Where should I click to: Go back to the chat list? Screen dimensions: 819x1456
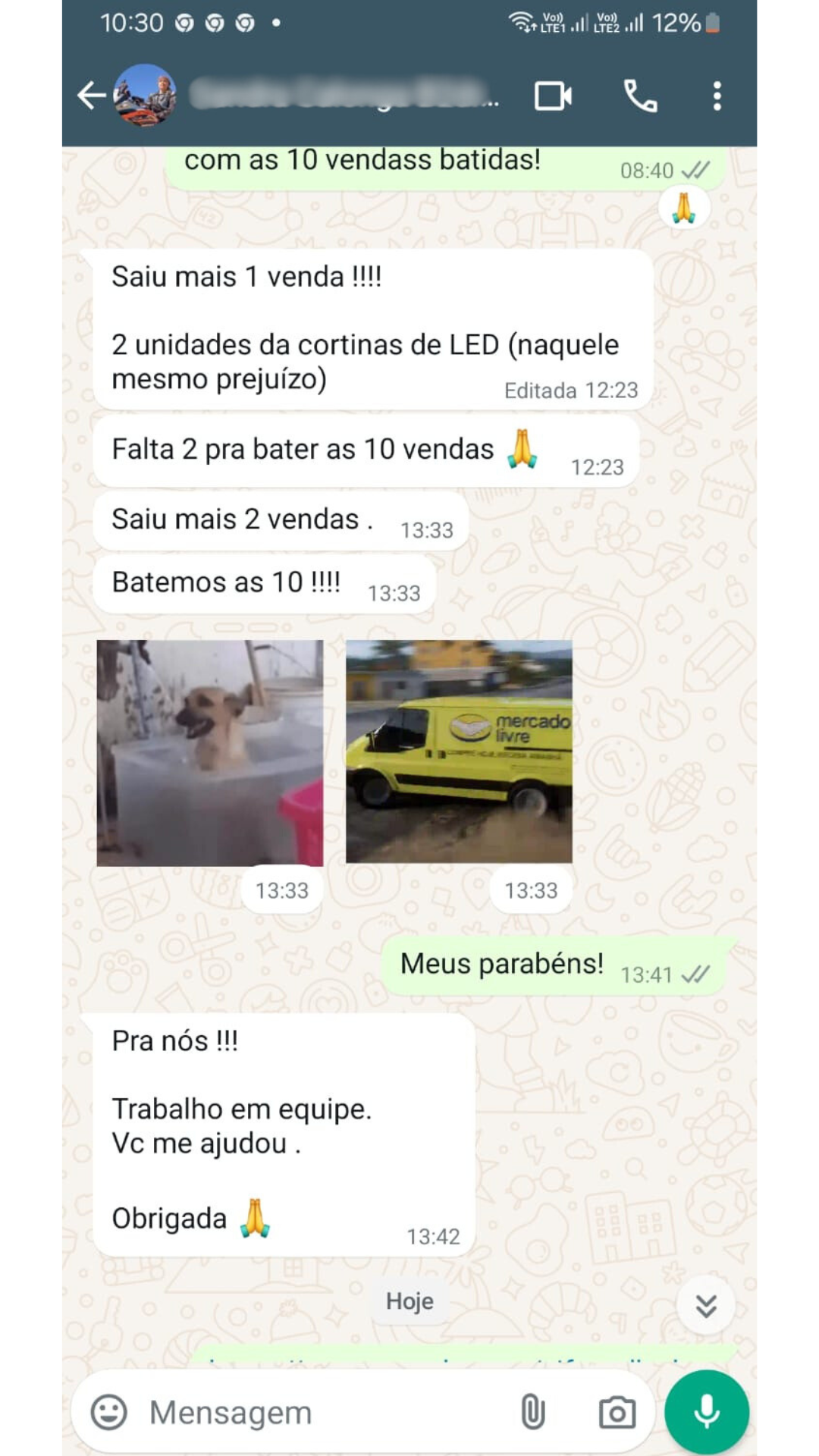coord(91,96)
